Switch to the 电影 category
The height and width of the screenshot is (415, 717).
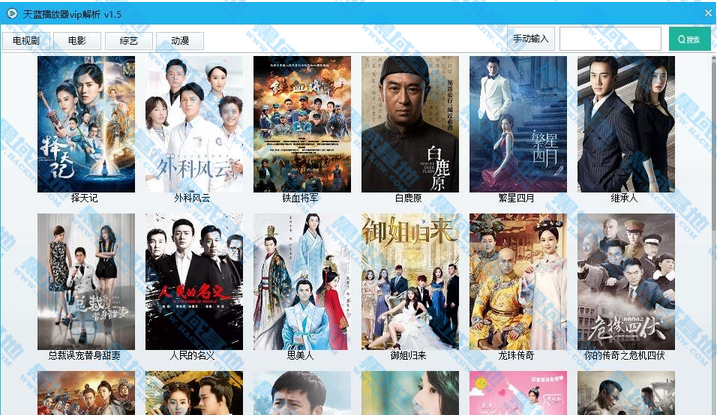77,41
